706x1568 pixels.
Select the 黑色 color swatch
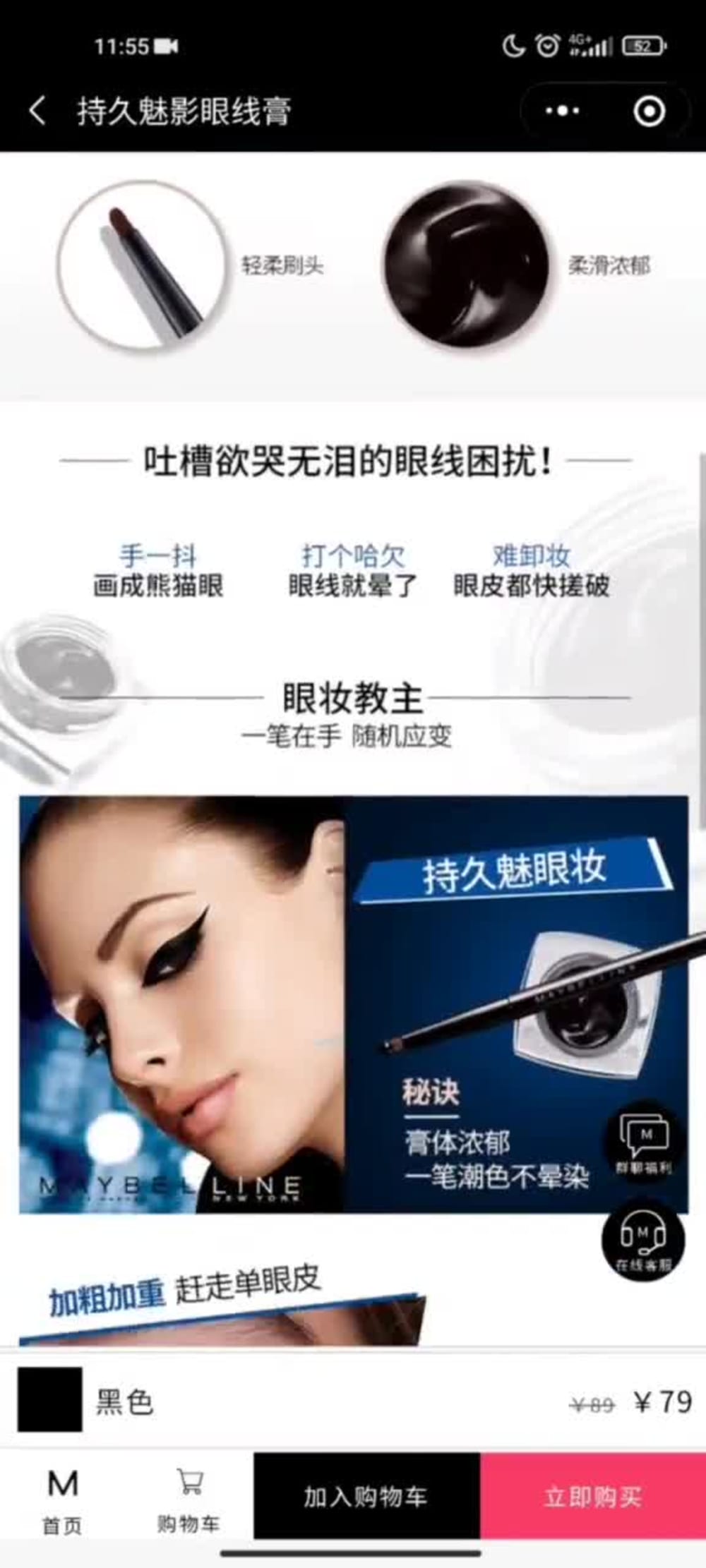(49, 1401)
